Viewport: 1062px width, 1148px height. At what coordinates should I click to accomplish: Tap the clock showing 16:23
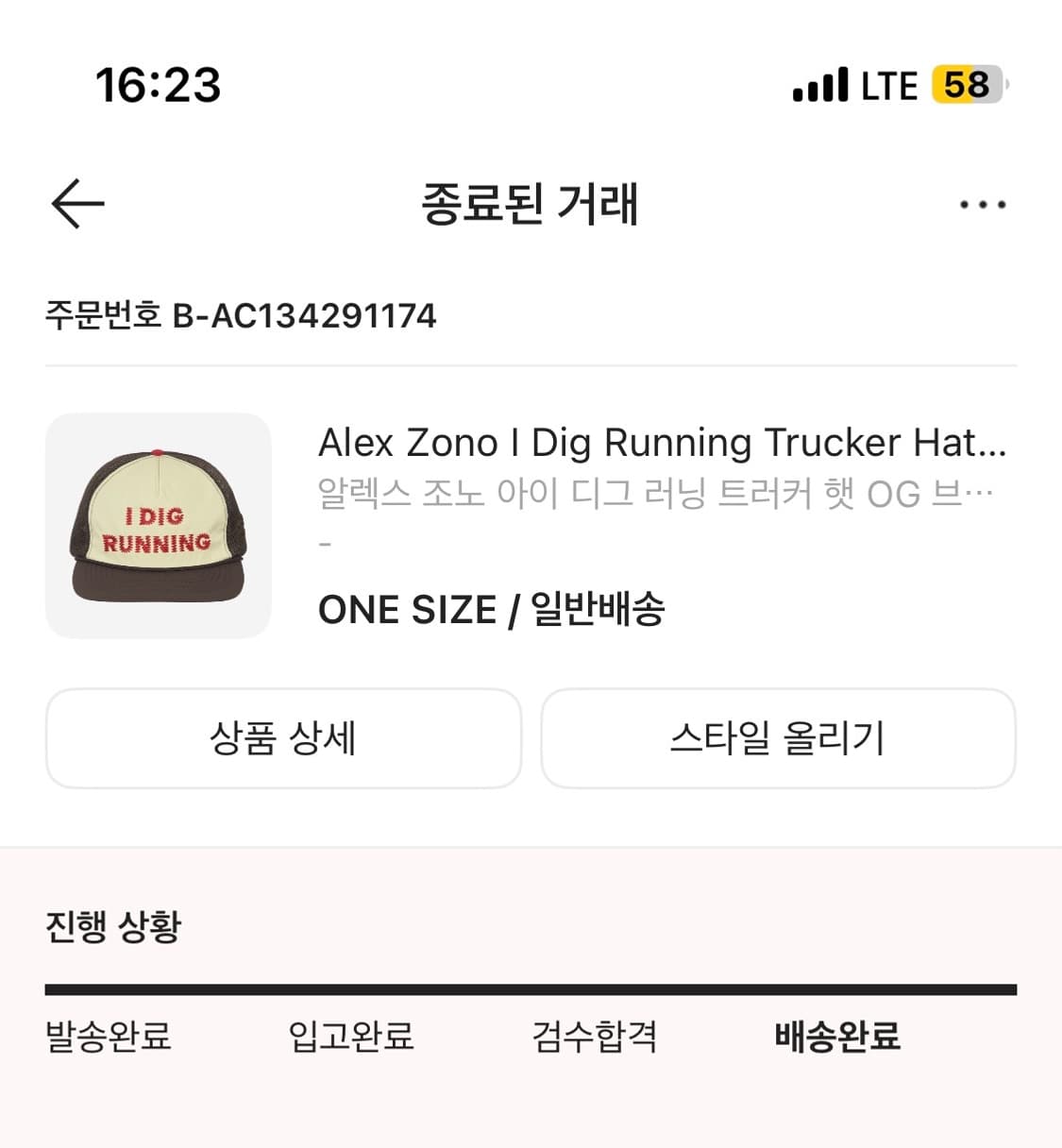(x=157, y=85)
